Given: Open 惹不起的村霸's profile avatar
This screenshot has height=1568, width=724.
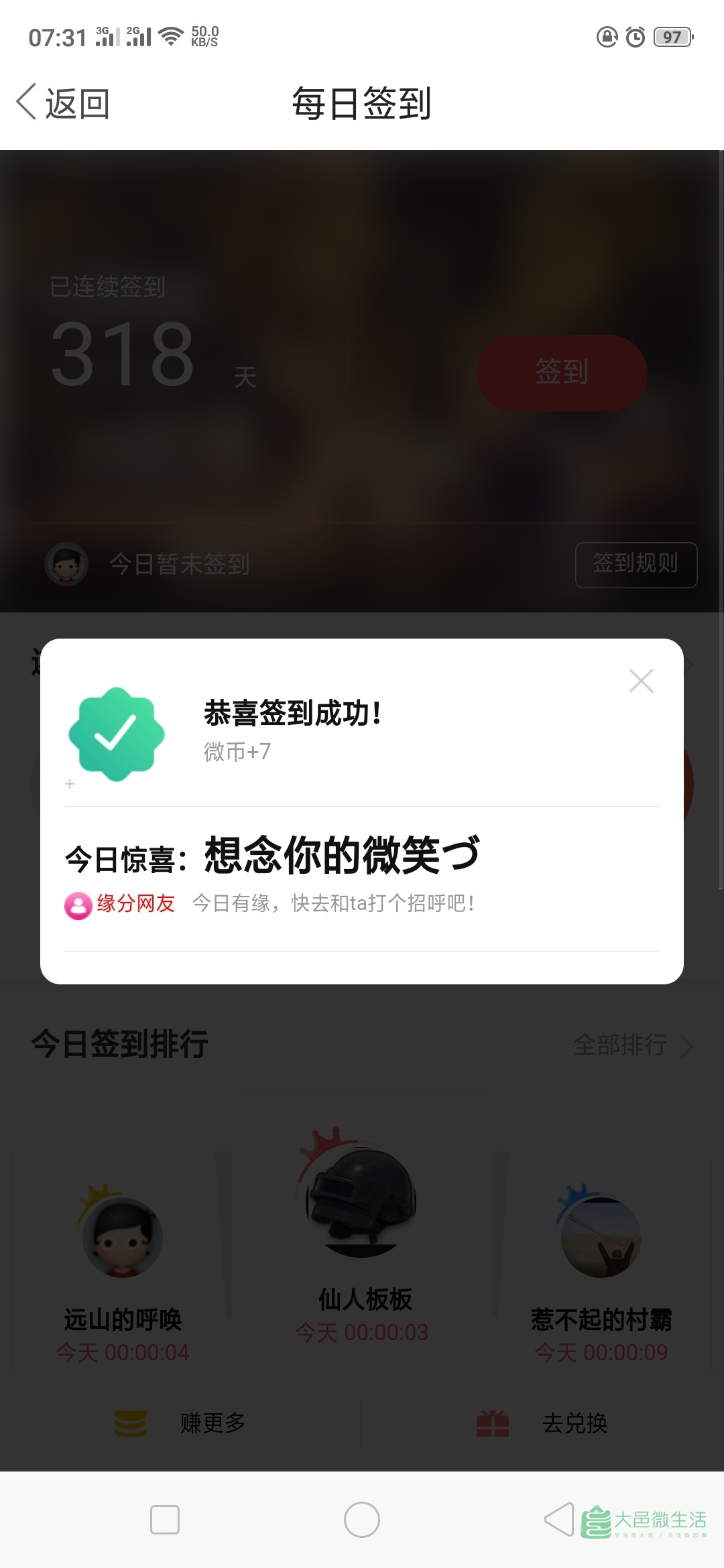Looking at the screenshot, I should [x=601, y=1237].
